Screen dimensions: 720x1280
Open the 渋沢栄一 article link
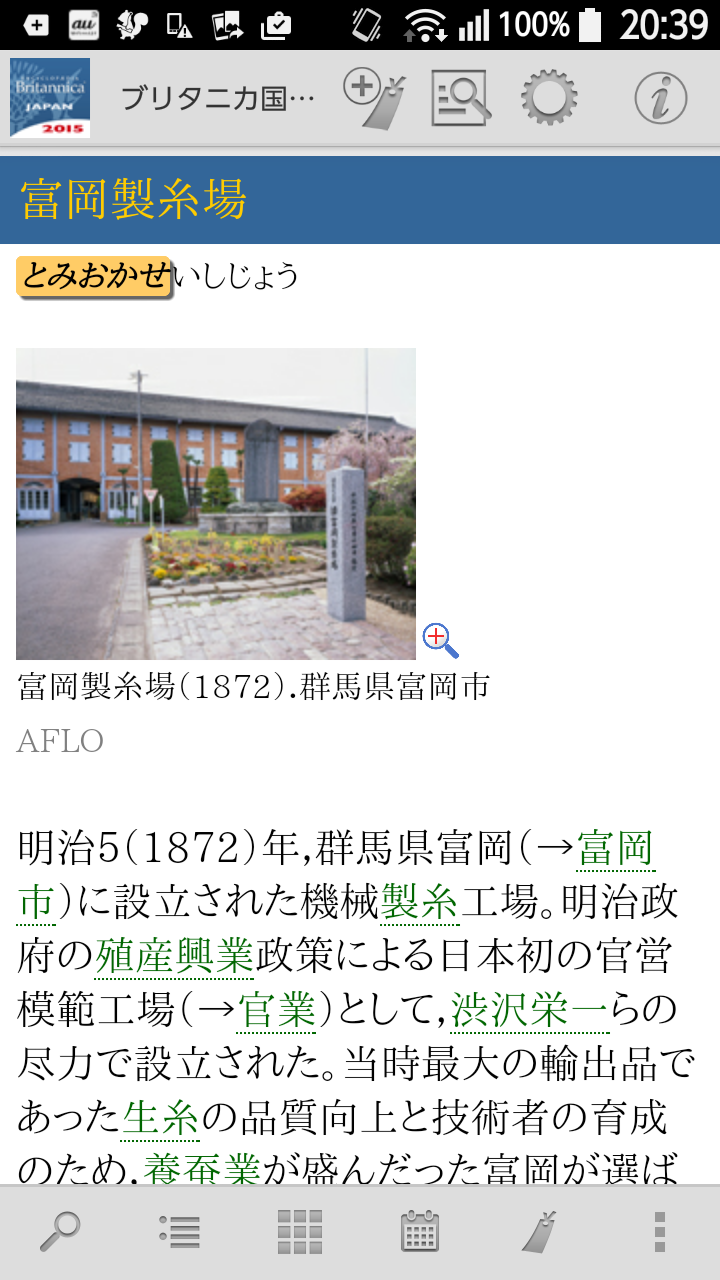click(529, 1011)
